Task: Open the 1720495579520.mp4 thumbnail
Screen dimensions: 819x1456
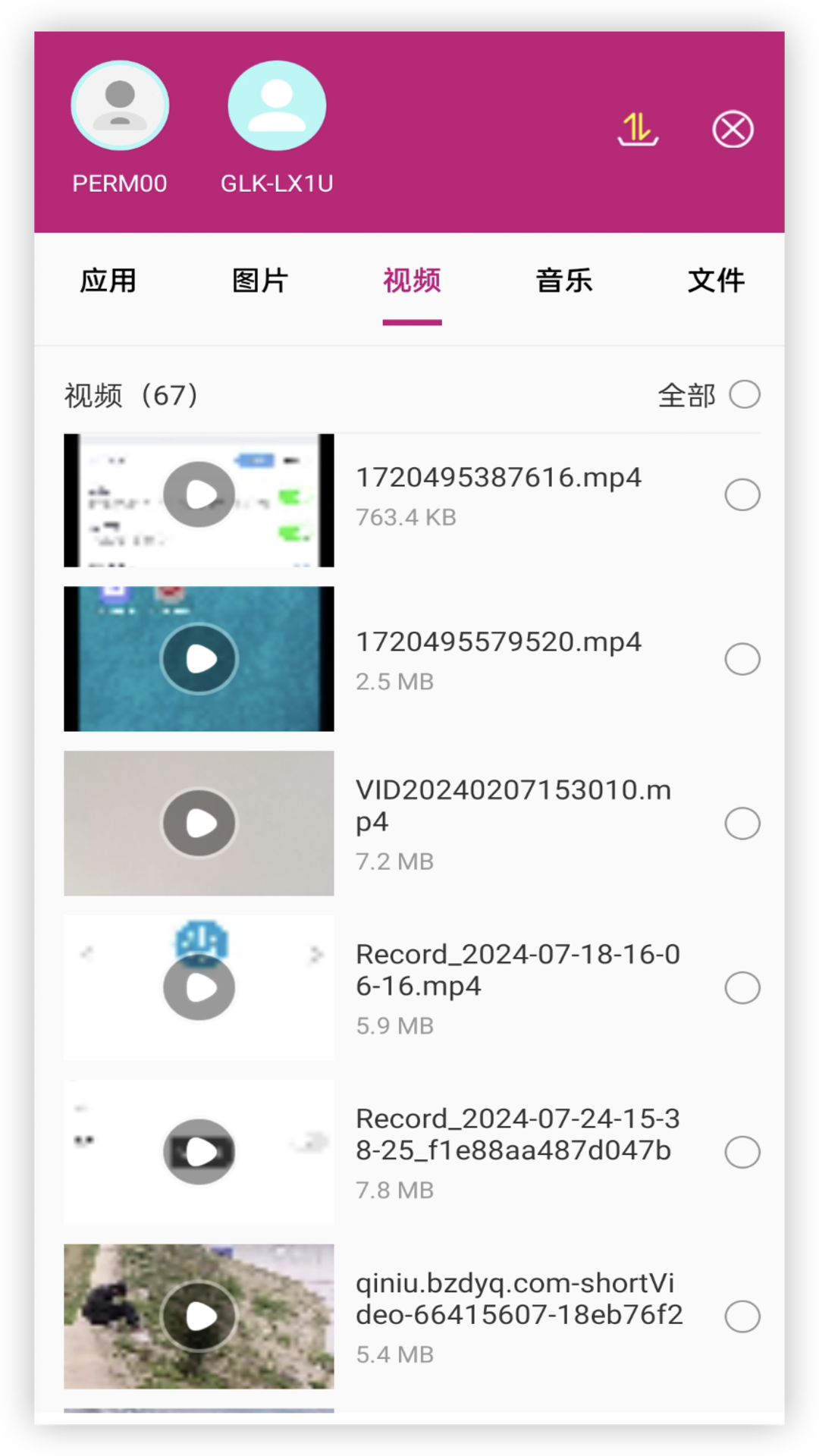Action: click(x=199, y=659)
